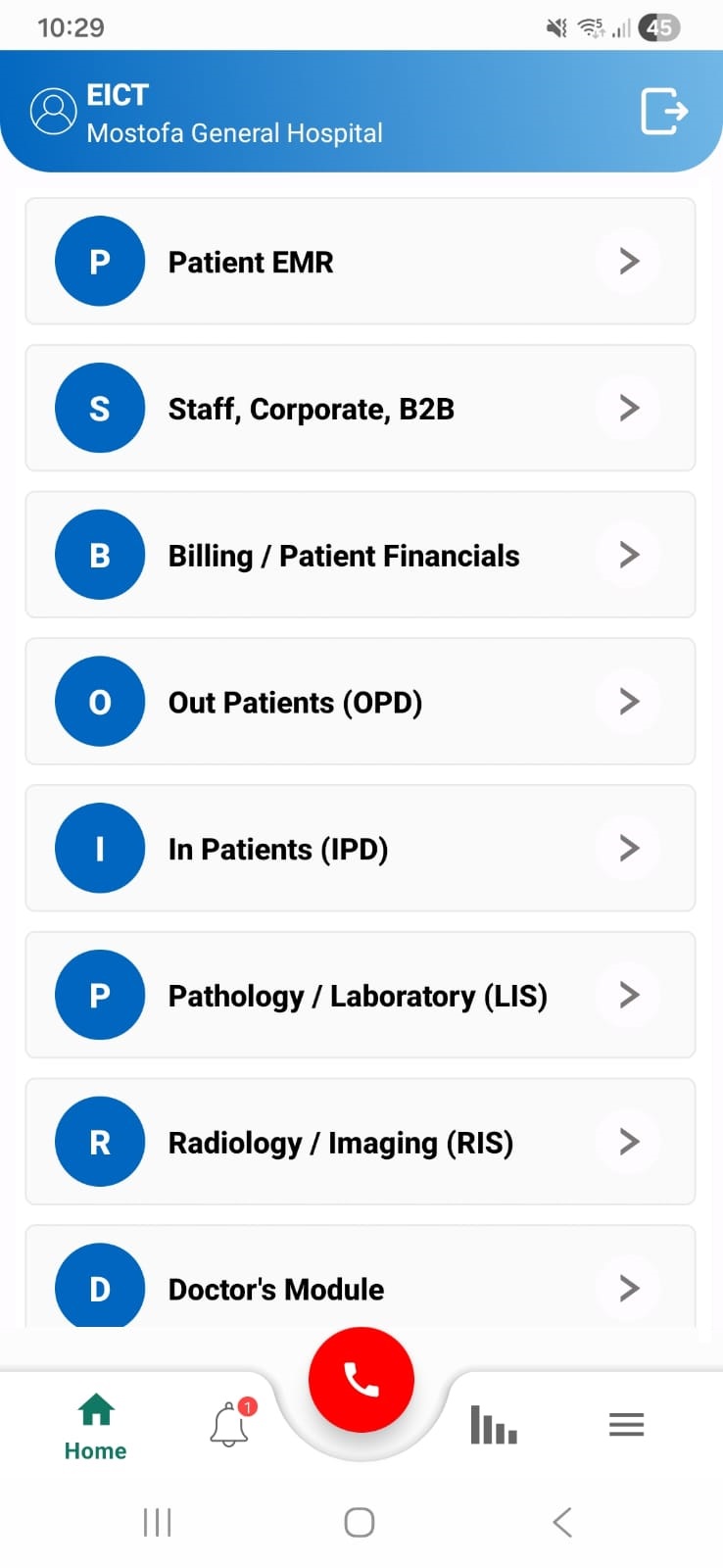Expand the Radiology / Imaging chevron arrow

click(x=627, y=1142)
